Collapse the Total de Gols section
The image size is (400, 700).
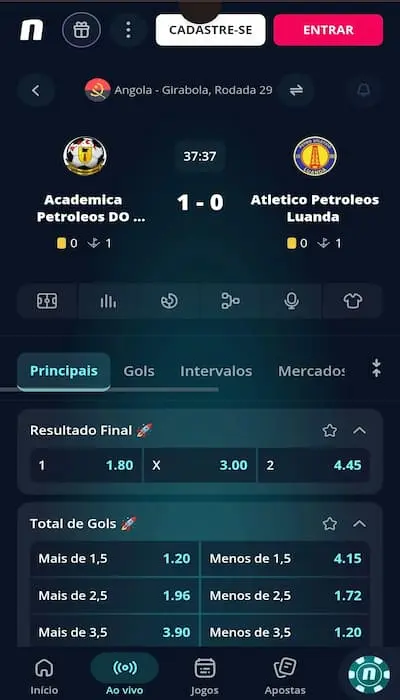359,524
